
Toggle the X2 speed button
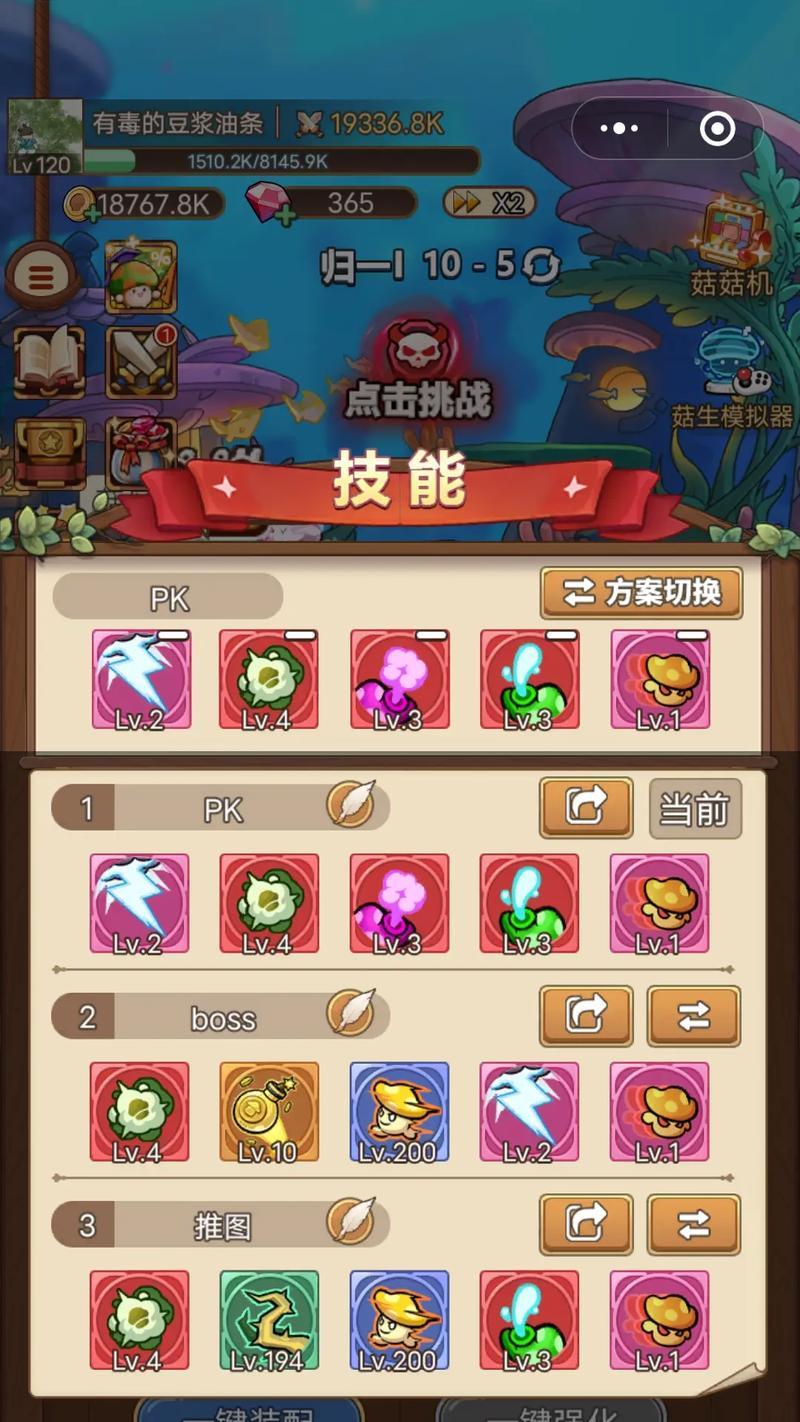point(489,203)
